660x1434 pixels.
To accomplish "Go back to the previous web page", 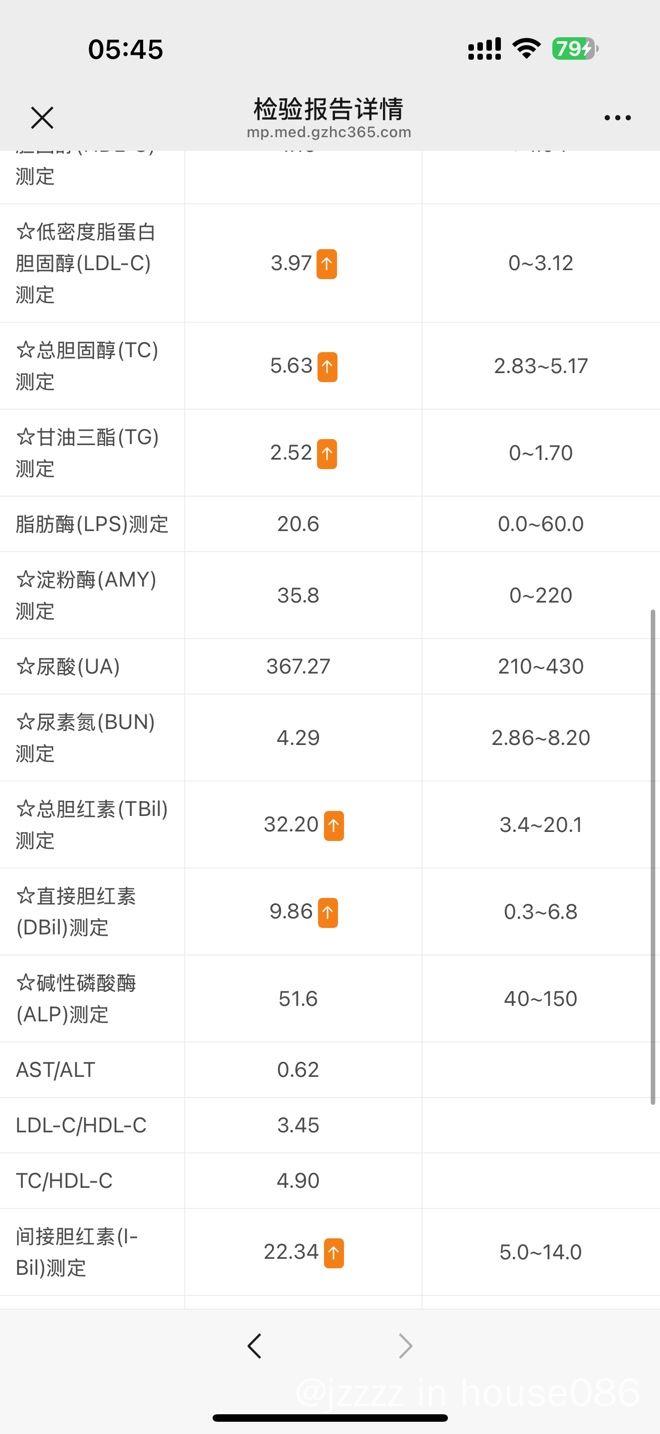I will click(254, 1346).
